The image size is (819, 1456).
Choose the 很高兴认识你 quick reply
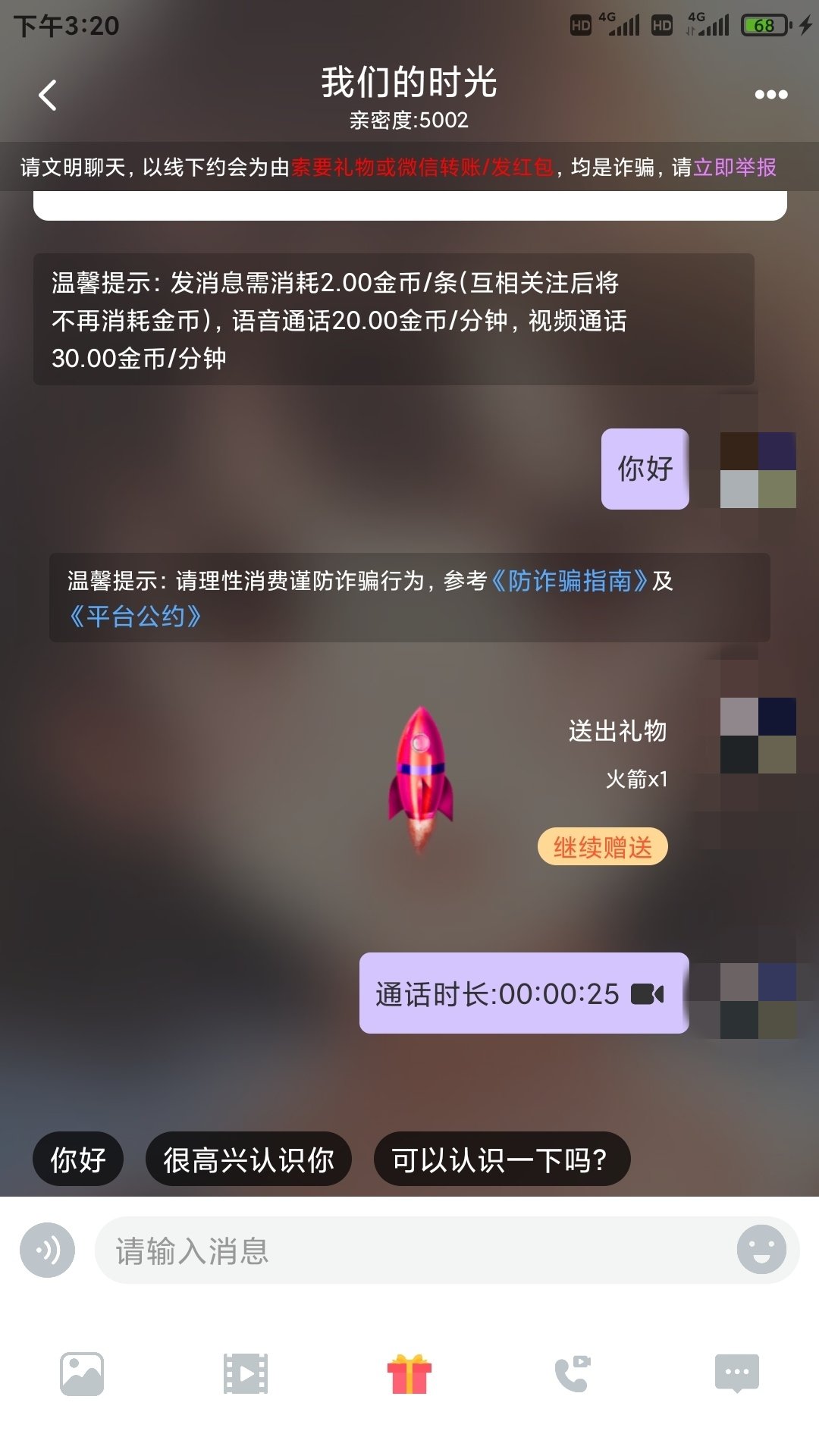(248, 1159)
